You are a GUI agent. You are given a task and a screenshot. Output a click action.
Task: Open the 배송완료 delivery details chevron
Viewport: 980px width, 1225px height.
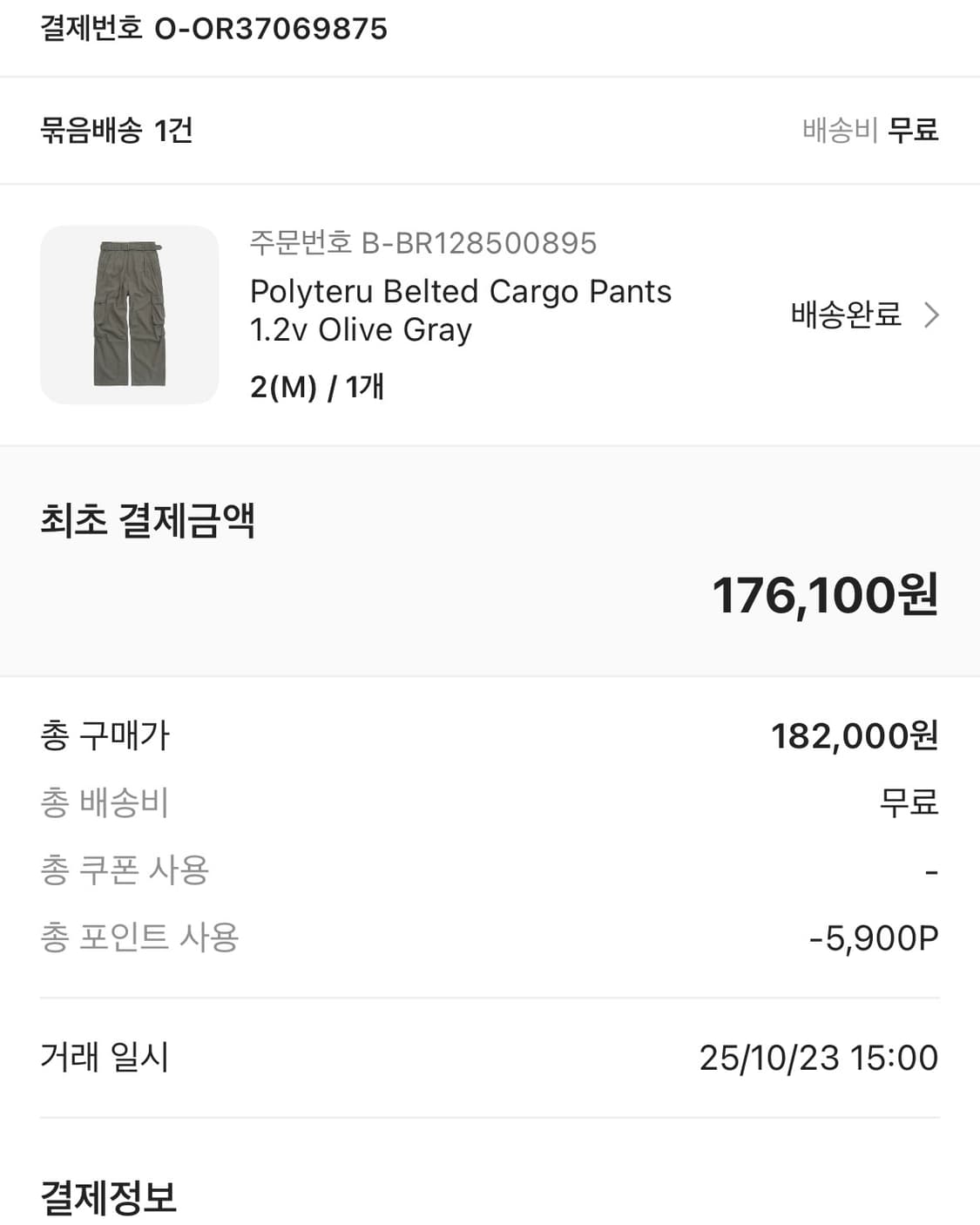tap(933, 316)
